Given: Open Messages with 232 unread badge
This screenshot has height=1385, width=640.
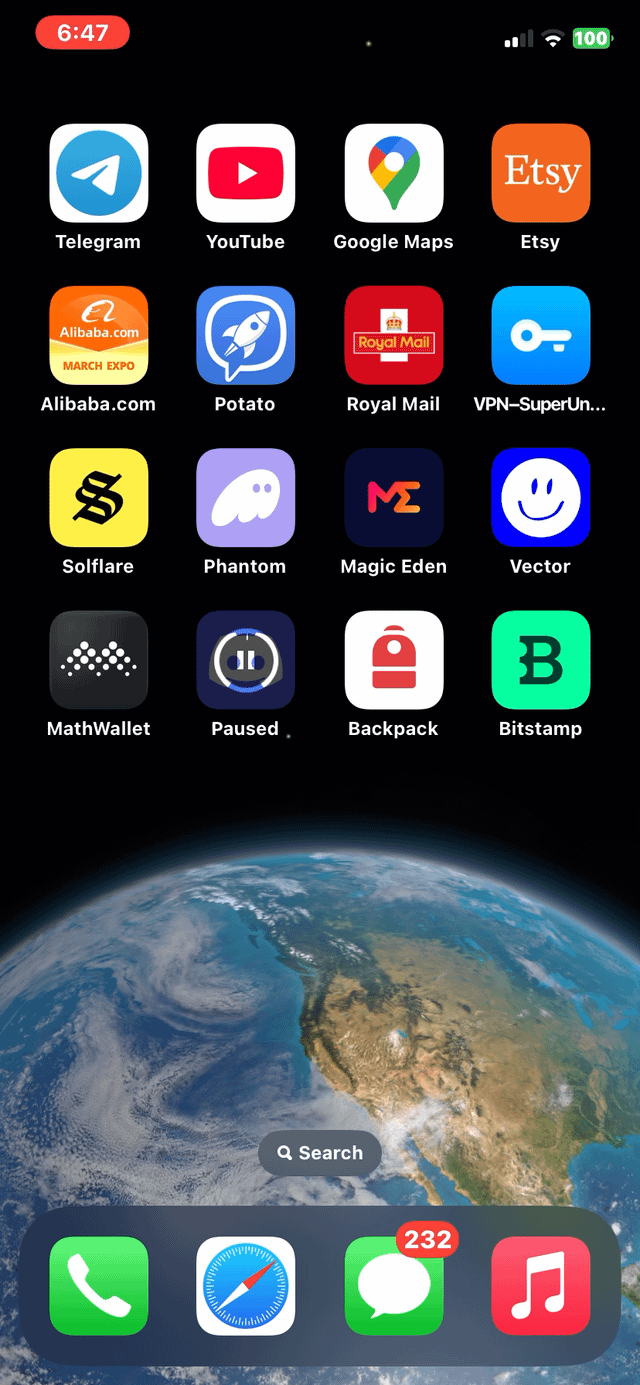Looking at the screenshot, I should [x=393, y=1286].
